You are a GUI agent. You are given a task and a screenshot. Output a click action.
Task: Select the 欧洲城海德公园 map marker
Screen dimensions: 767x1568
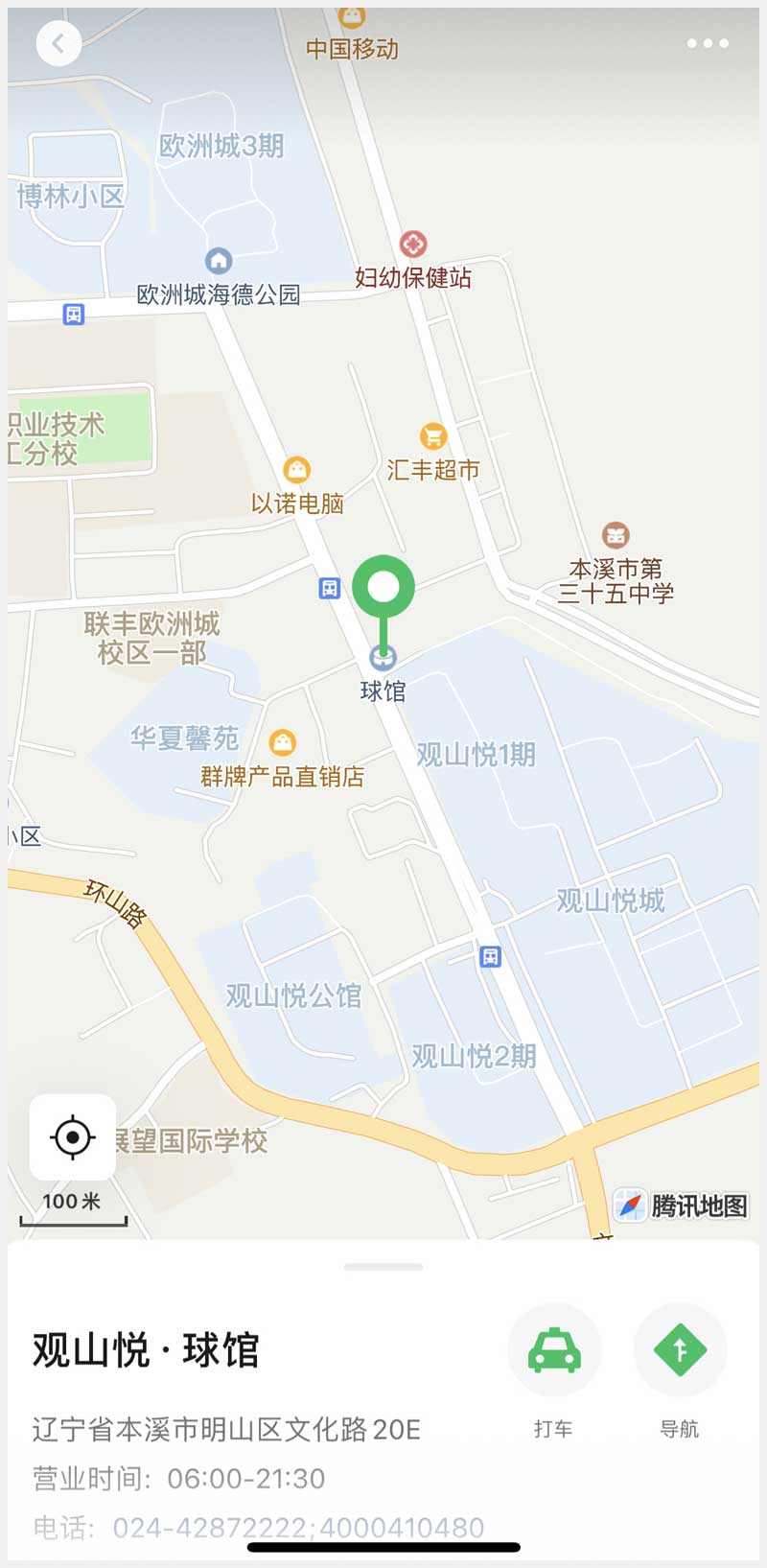tap(219, 260)
